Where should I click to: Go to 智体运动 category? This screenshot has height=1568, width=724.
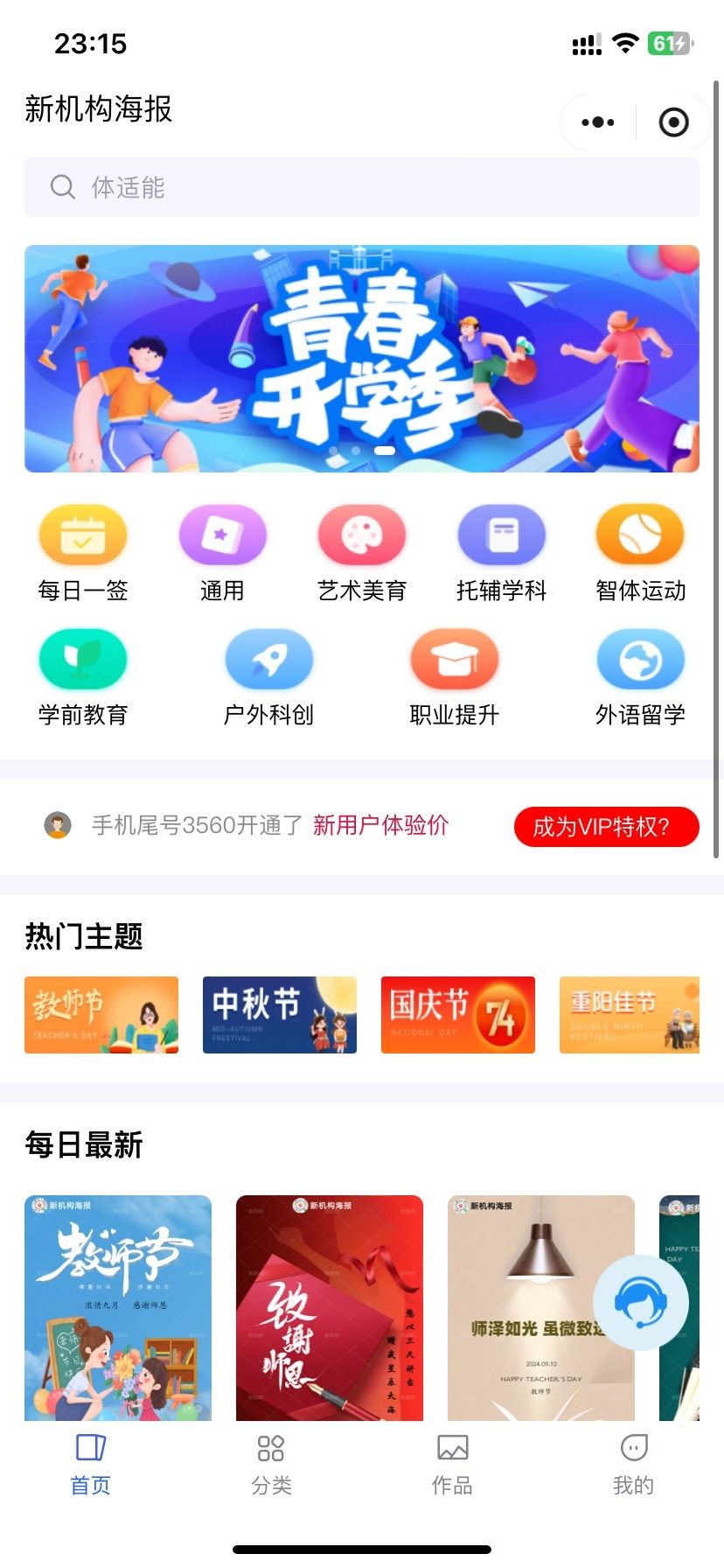pos(640,553)
